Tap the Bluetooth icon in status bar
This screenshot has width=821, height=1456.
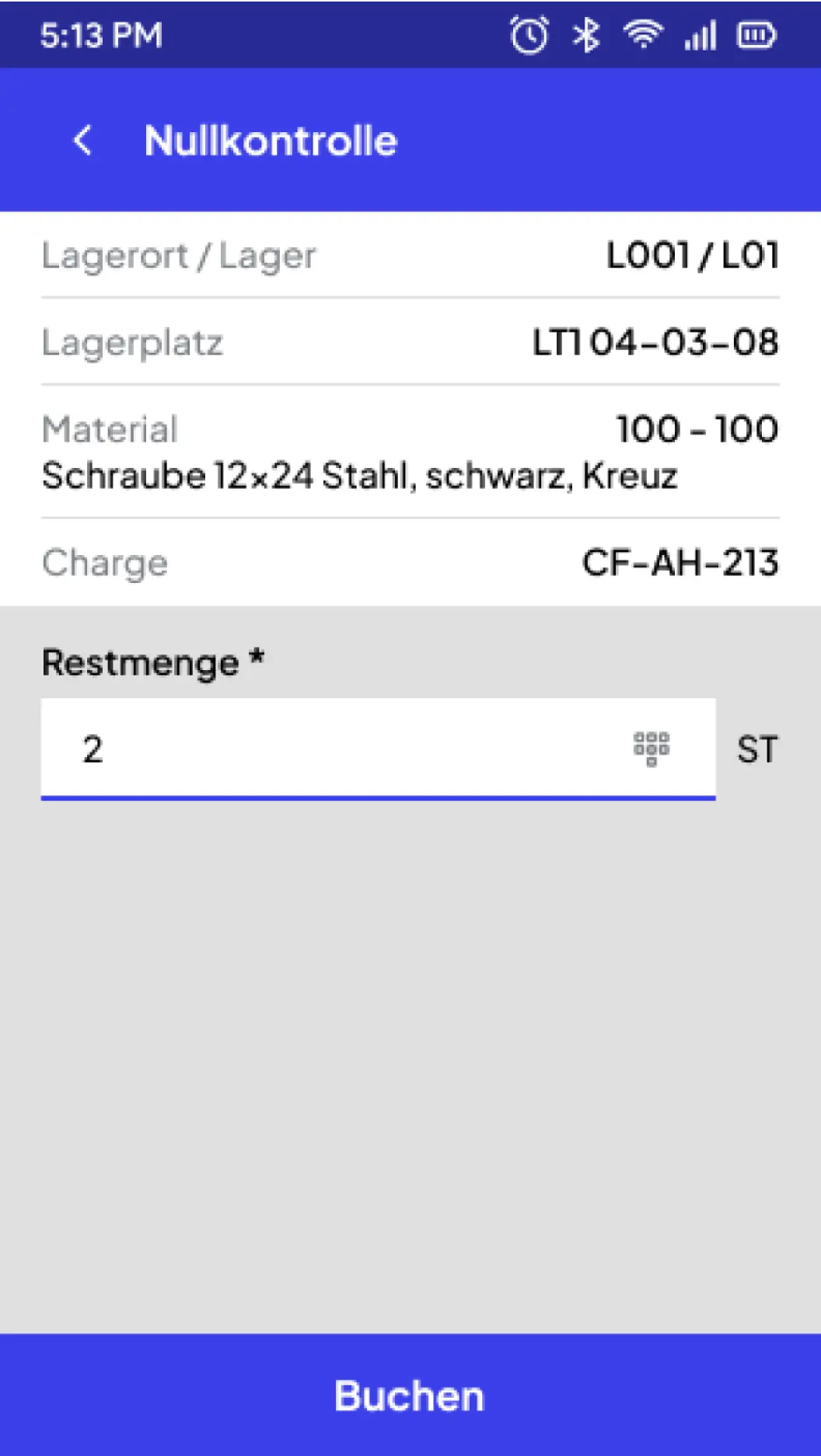585,35
